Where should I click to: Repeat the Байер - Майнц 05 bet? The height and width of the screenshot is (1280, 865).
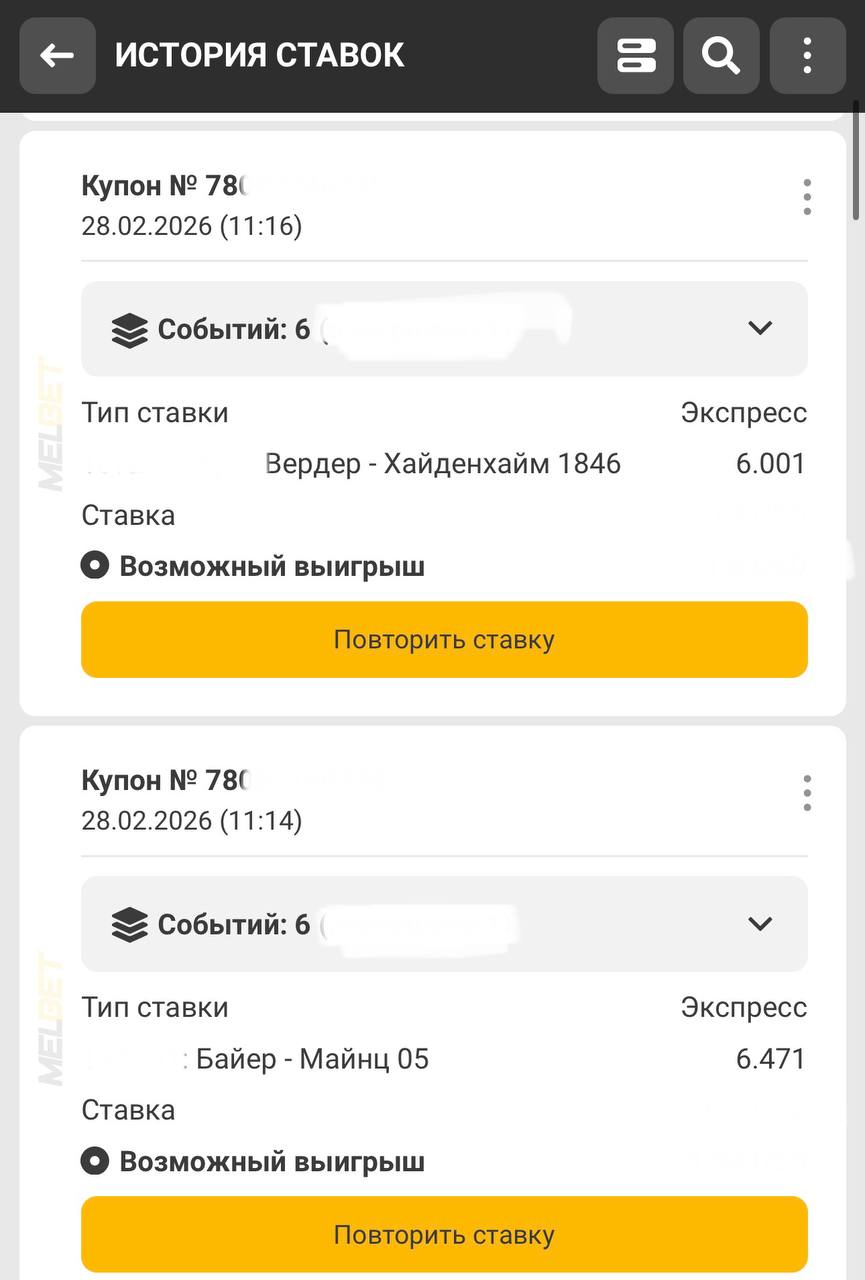point(444,1235)
